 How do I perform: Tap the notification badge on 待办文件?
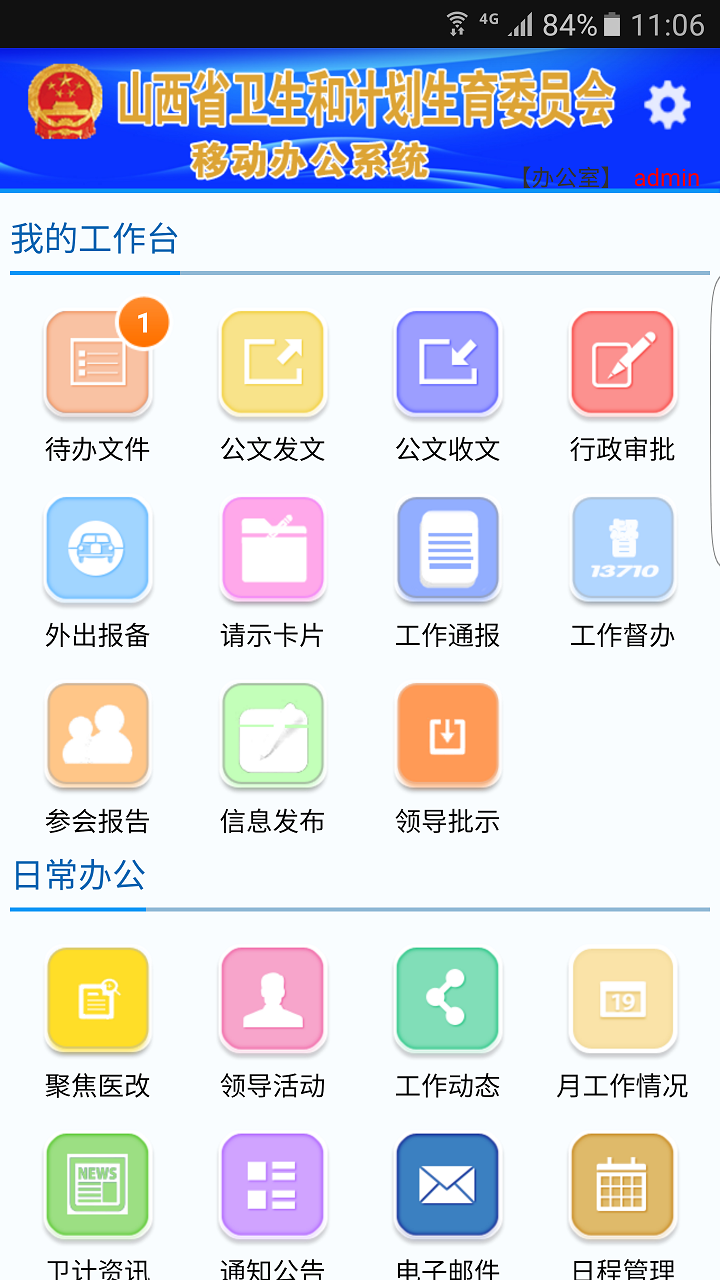[x=142, y=322]
